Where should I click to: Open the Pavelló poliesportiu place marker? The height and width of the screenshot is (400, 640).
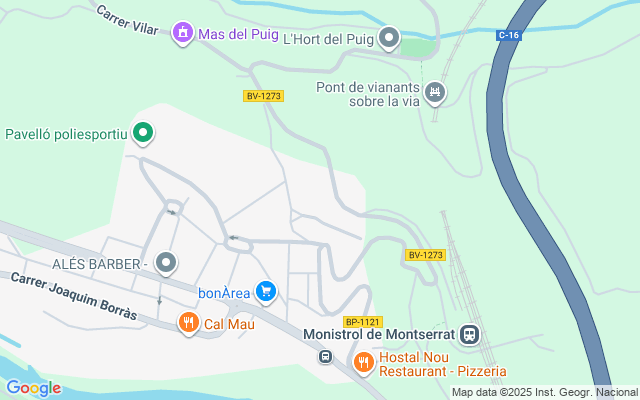pyautogui.click(x=143, y=131)
